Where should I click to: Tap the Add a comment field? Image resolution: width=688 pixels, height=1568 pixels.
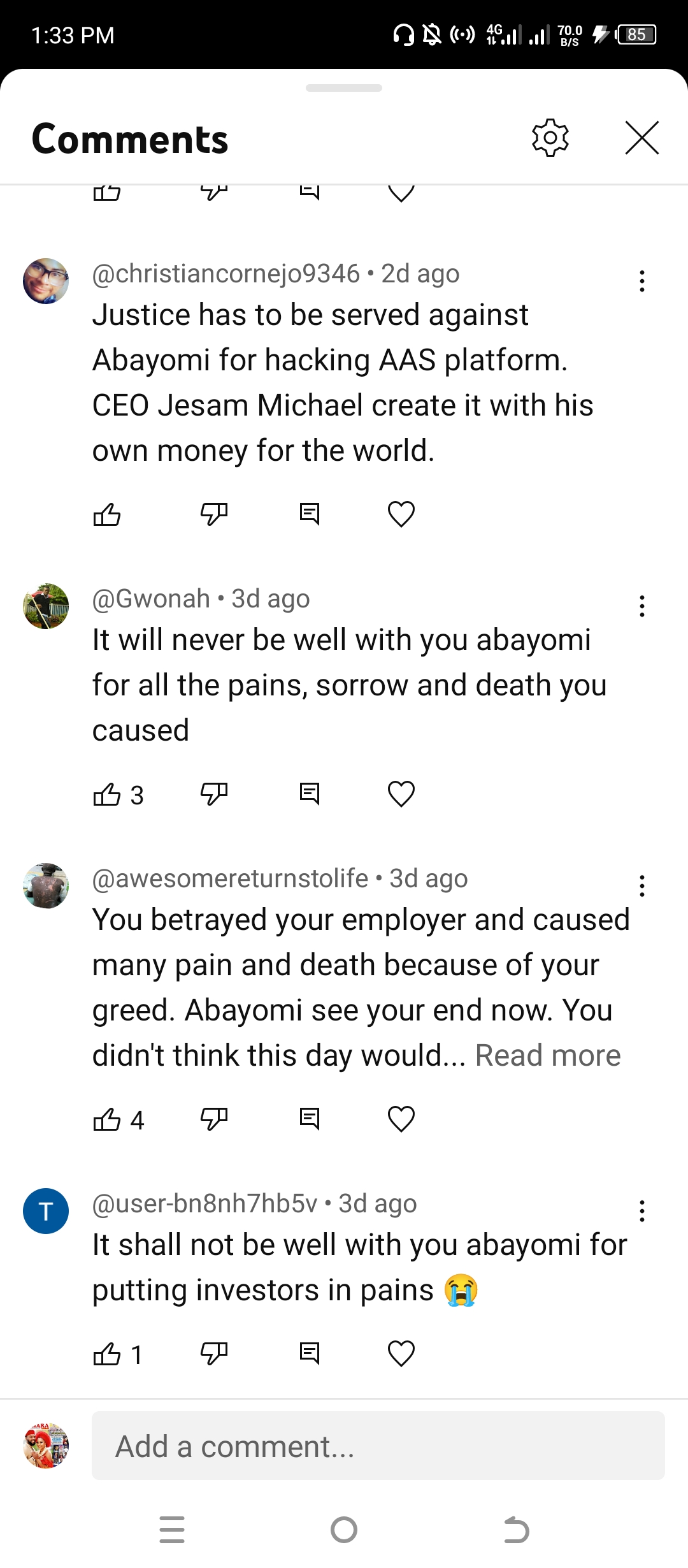[x=378, y=1446]
